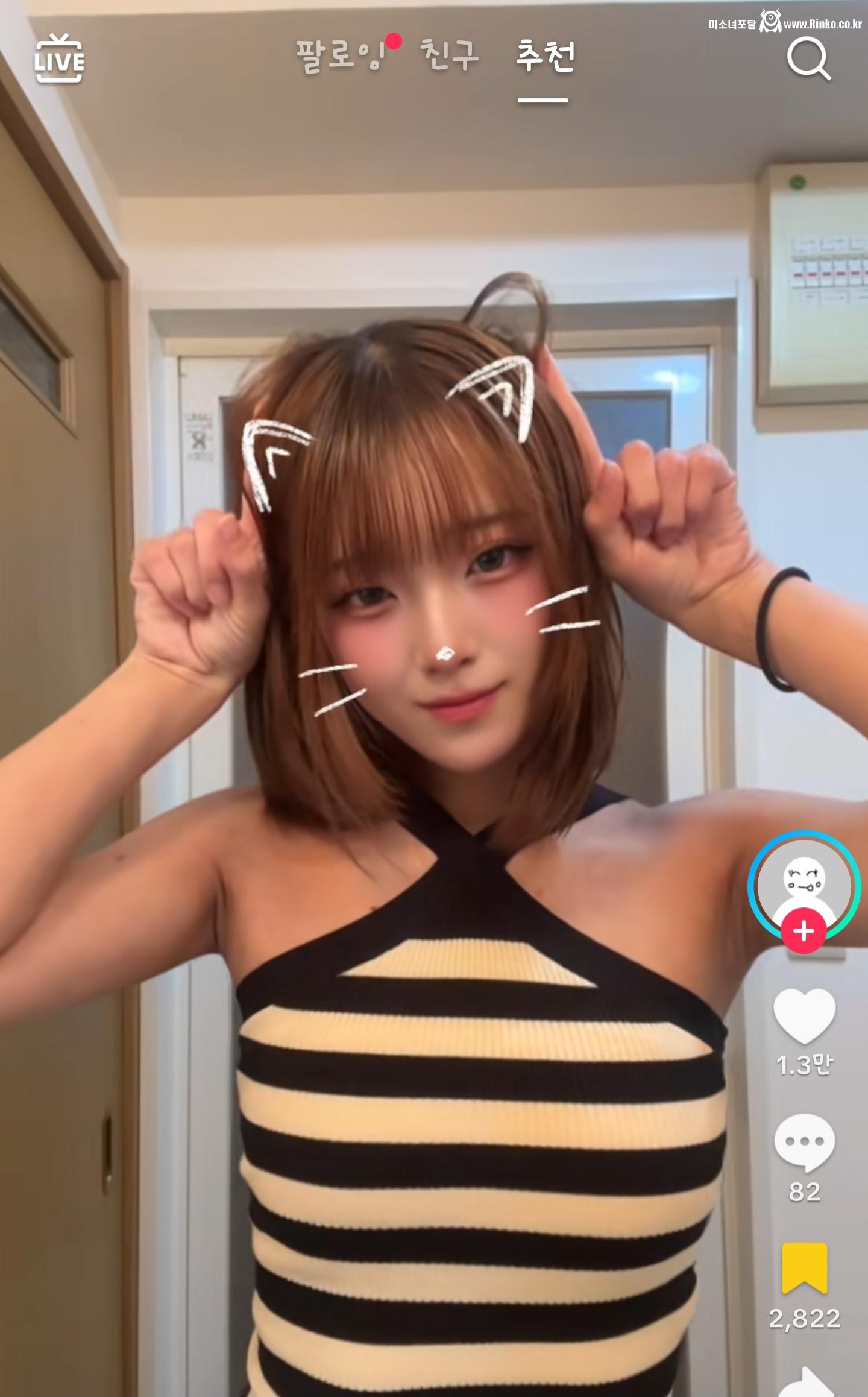Like this video with the heart
This screenshot has width=868, height=1397.
(x=804, y=1017)
